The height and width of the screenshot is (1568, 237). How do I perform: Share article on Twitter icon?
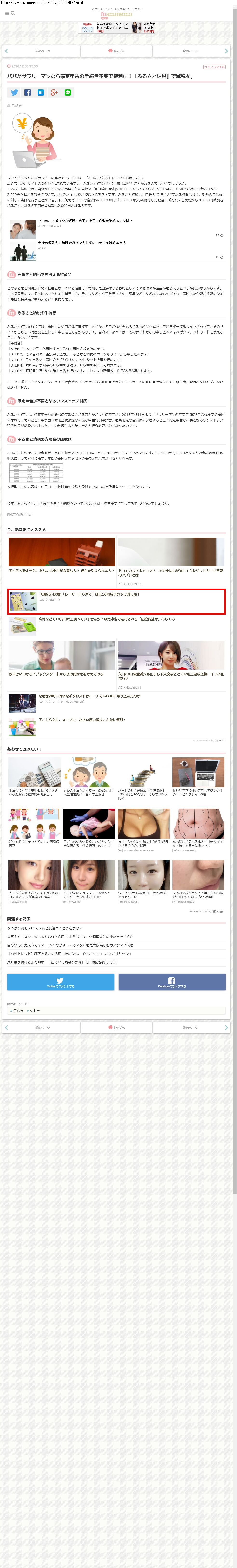pyautogui.click(x=14, y=92)
